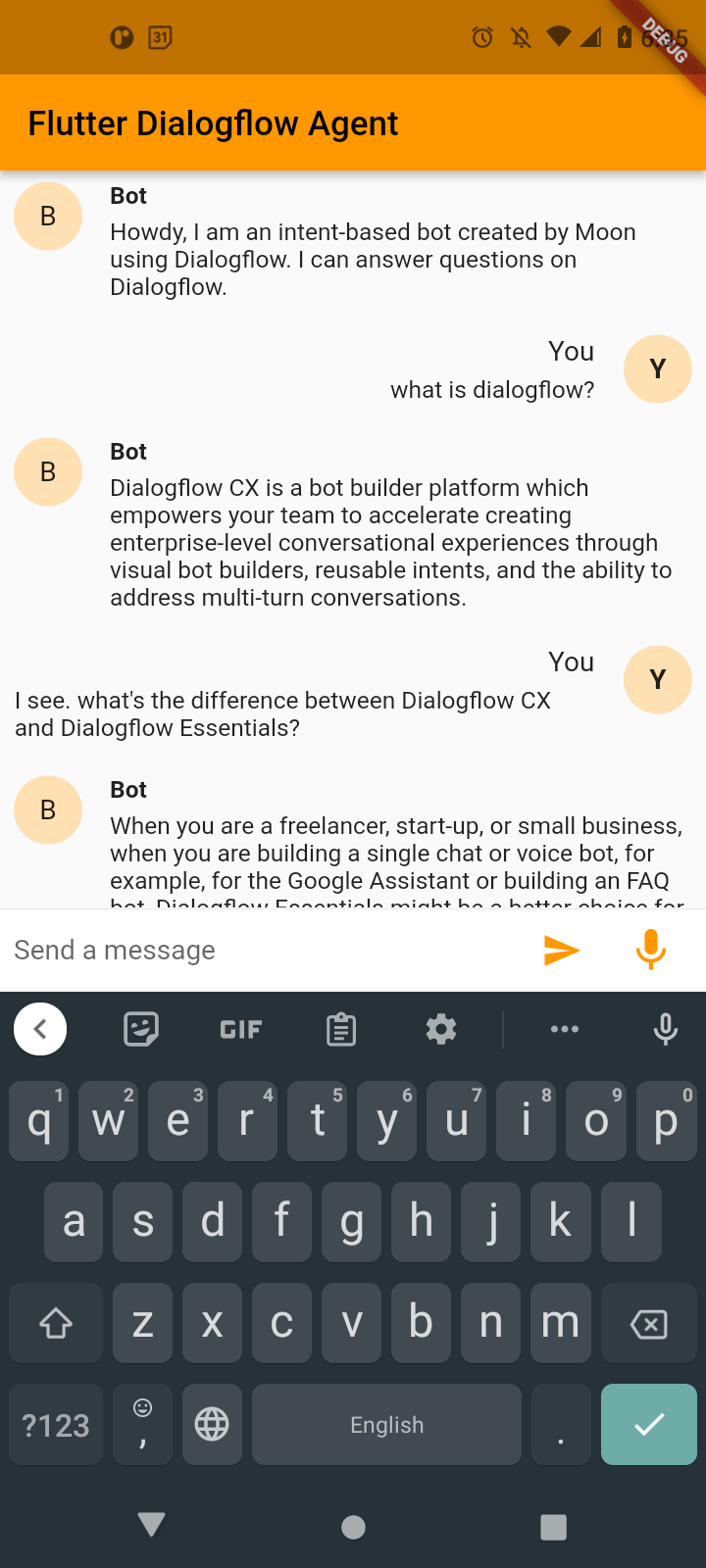Switch keyboard language with the globe key
Viewport: 706px width, 1568px height.
[212, 1424]
